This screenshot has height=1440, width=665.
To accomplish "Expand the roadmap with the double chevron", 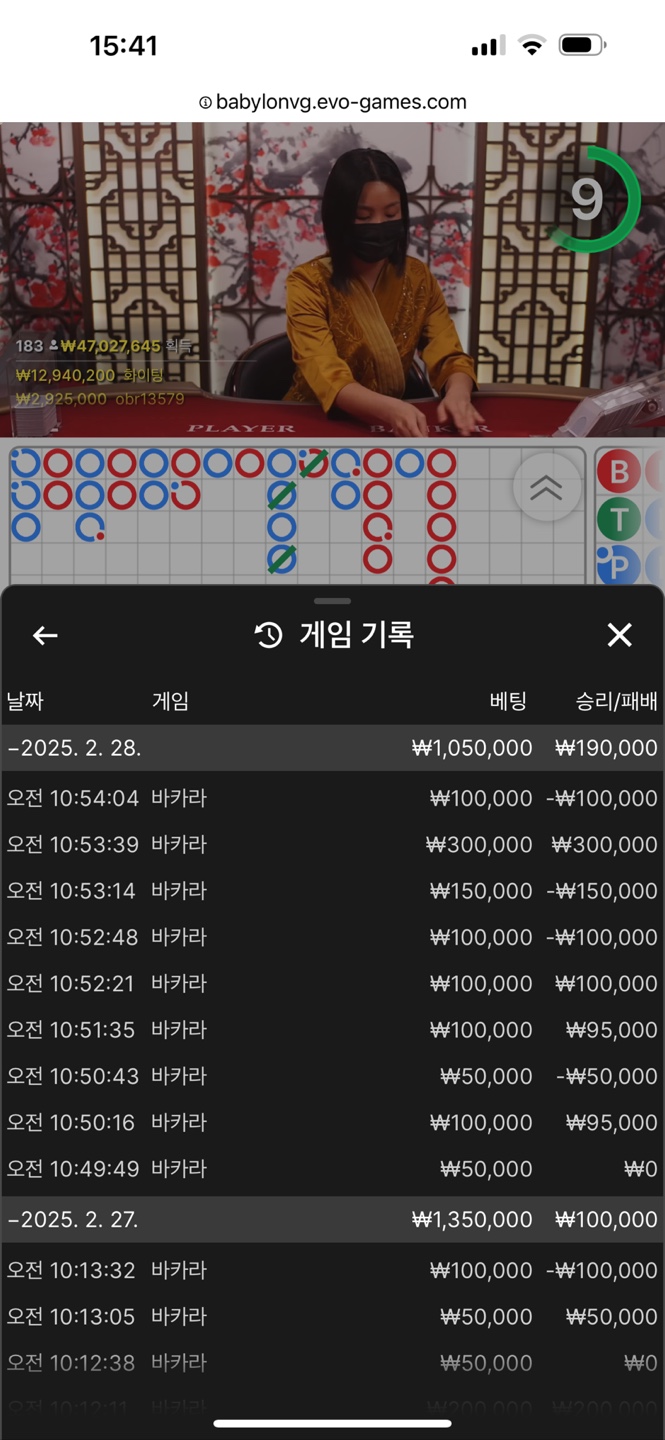I will pos(546,488).
